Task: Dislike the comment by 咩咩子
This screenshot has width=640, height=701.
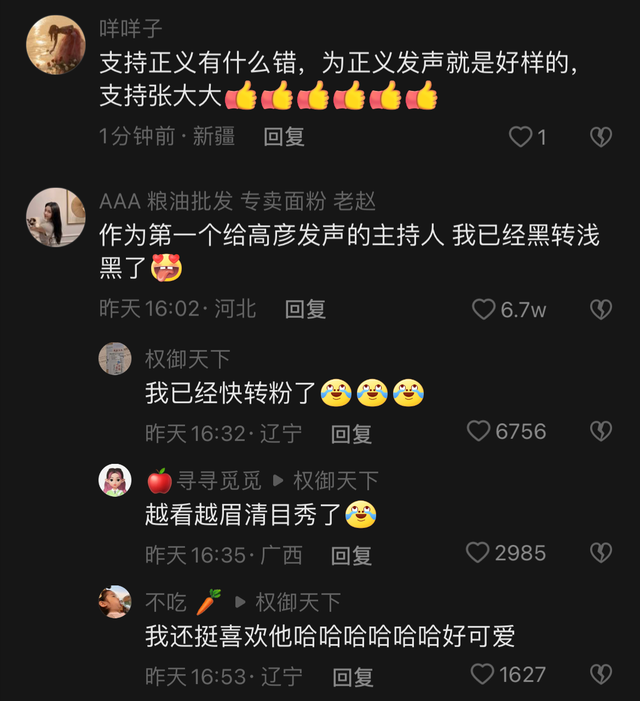Action: pos(600,137)
